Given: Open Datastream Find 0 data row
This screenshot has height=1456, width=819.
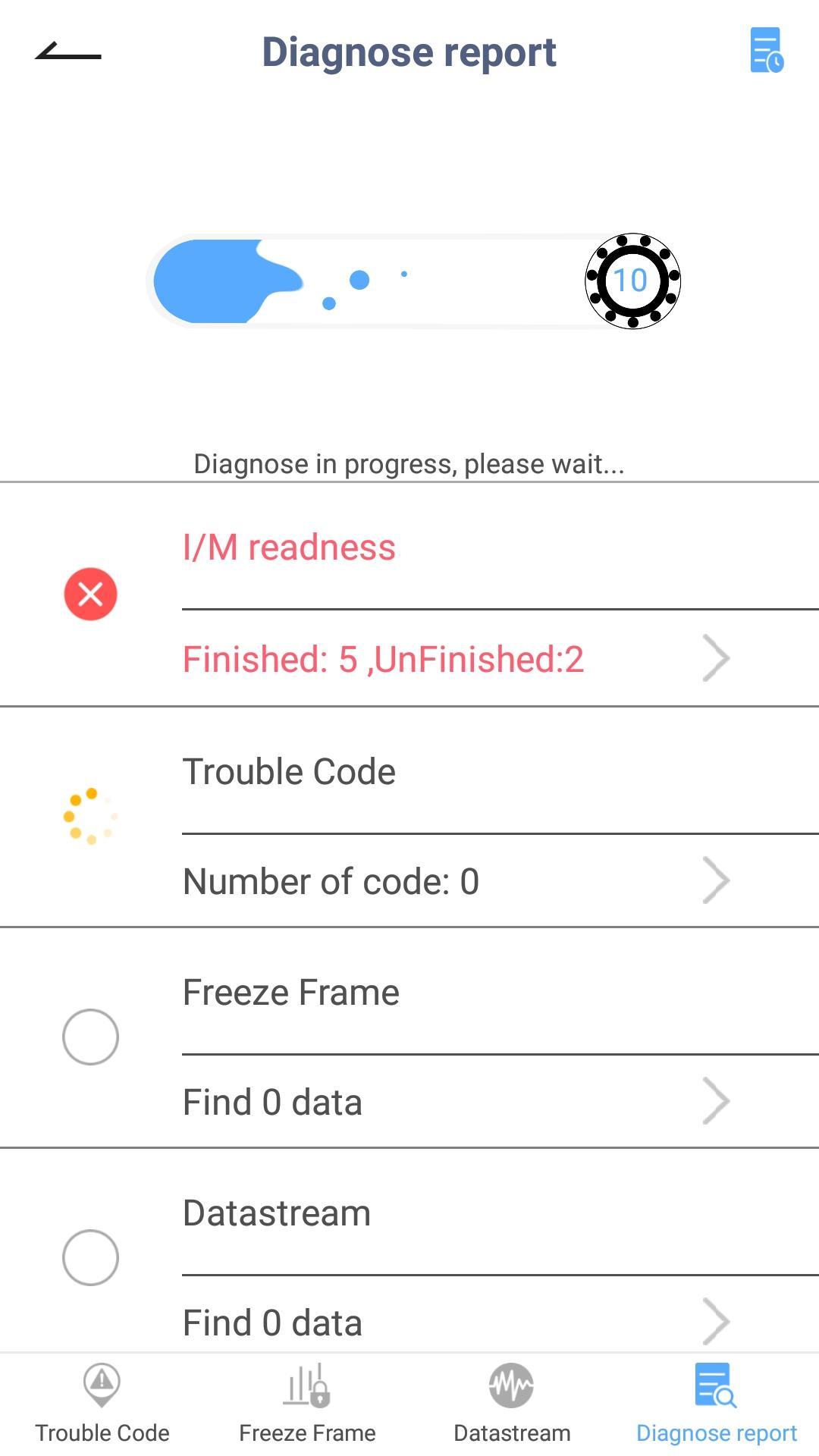Looking at the screenshot, I should [x=455, y=1322].
